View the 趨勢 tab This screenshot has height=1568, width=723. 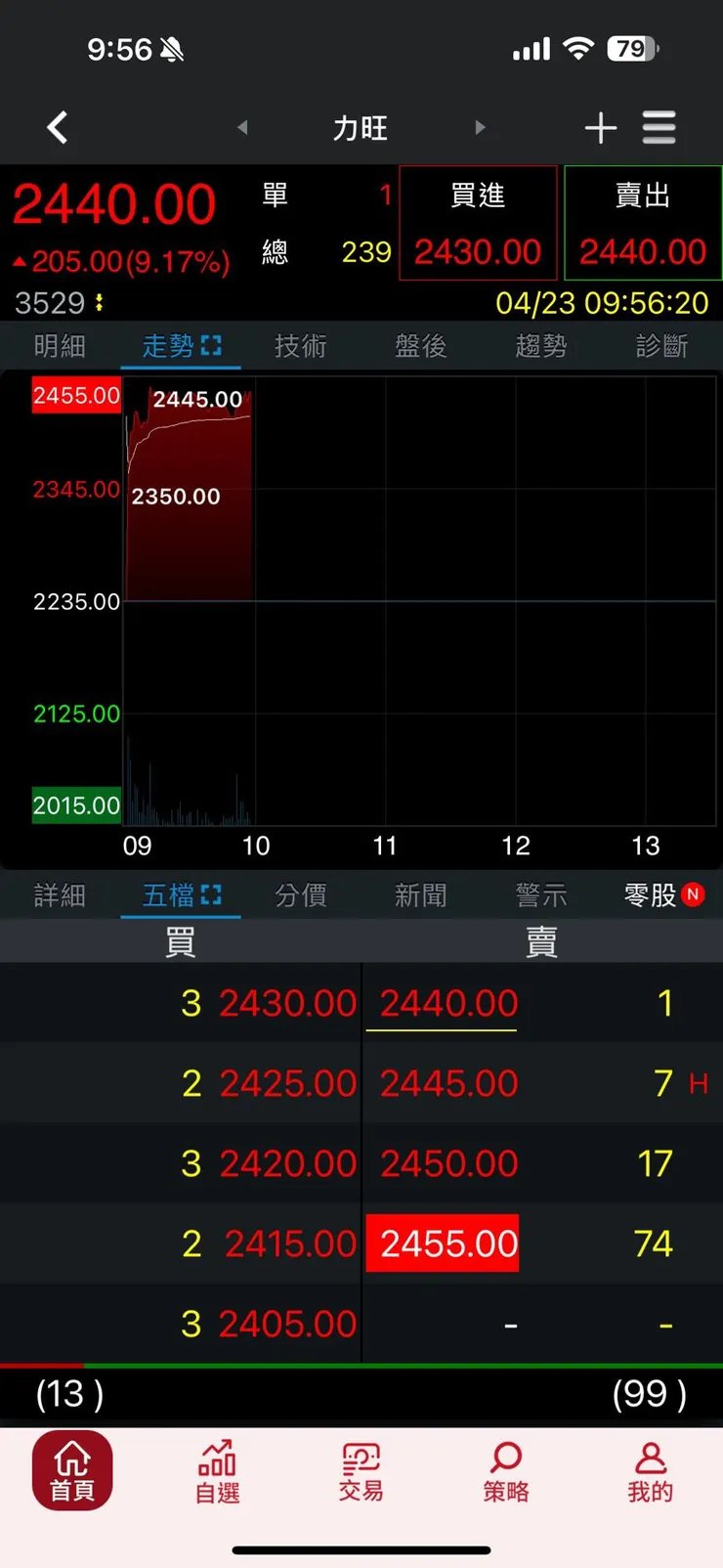pos(541,346)
